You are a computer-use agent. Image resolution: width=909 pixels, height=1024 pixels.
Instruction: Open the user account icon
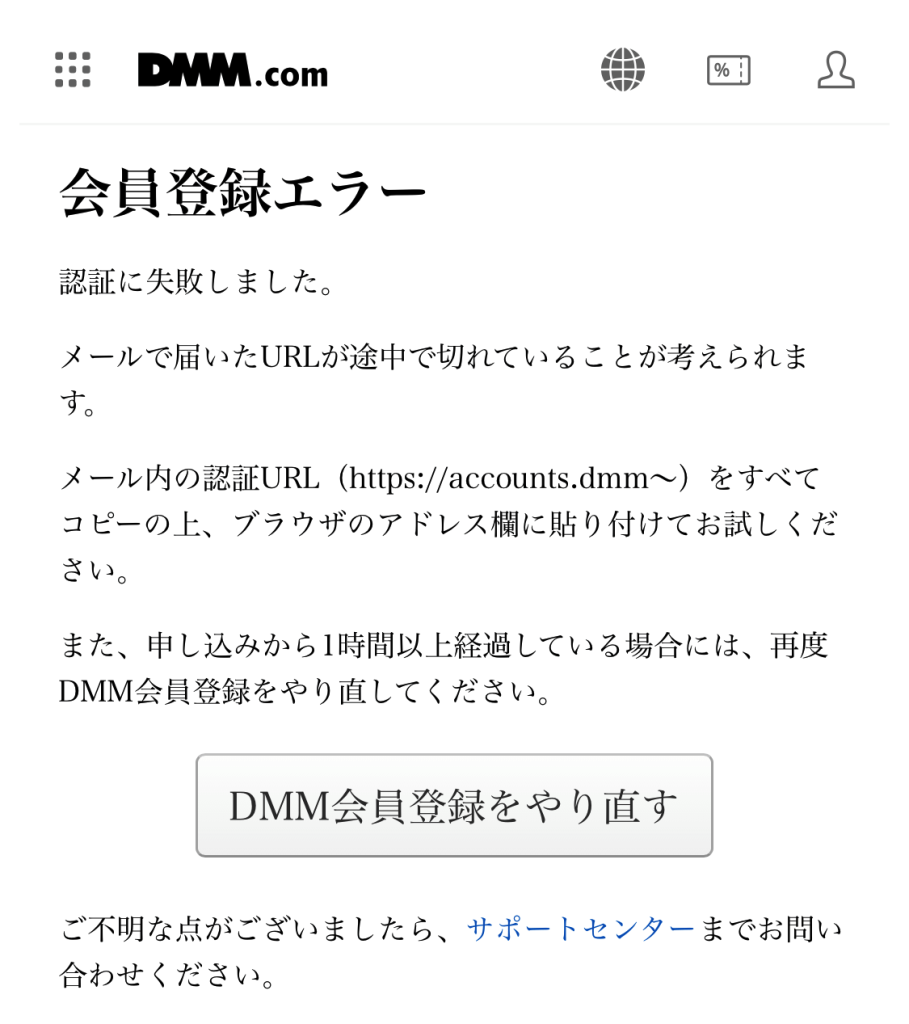[x=835, y=70]
